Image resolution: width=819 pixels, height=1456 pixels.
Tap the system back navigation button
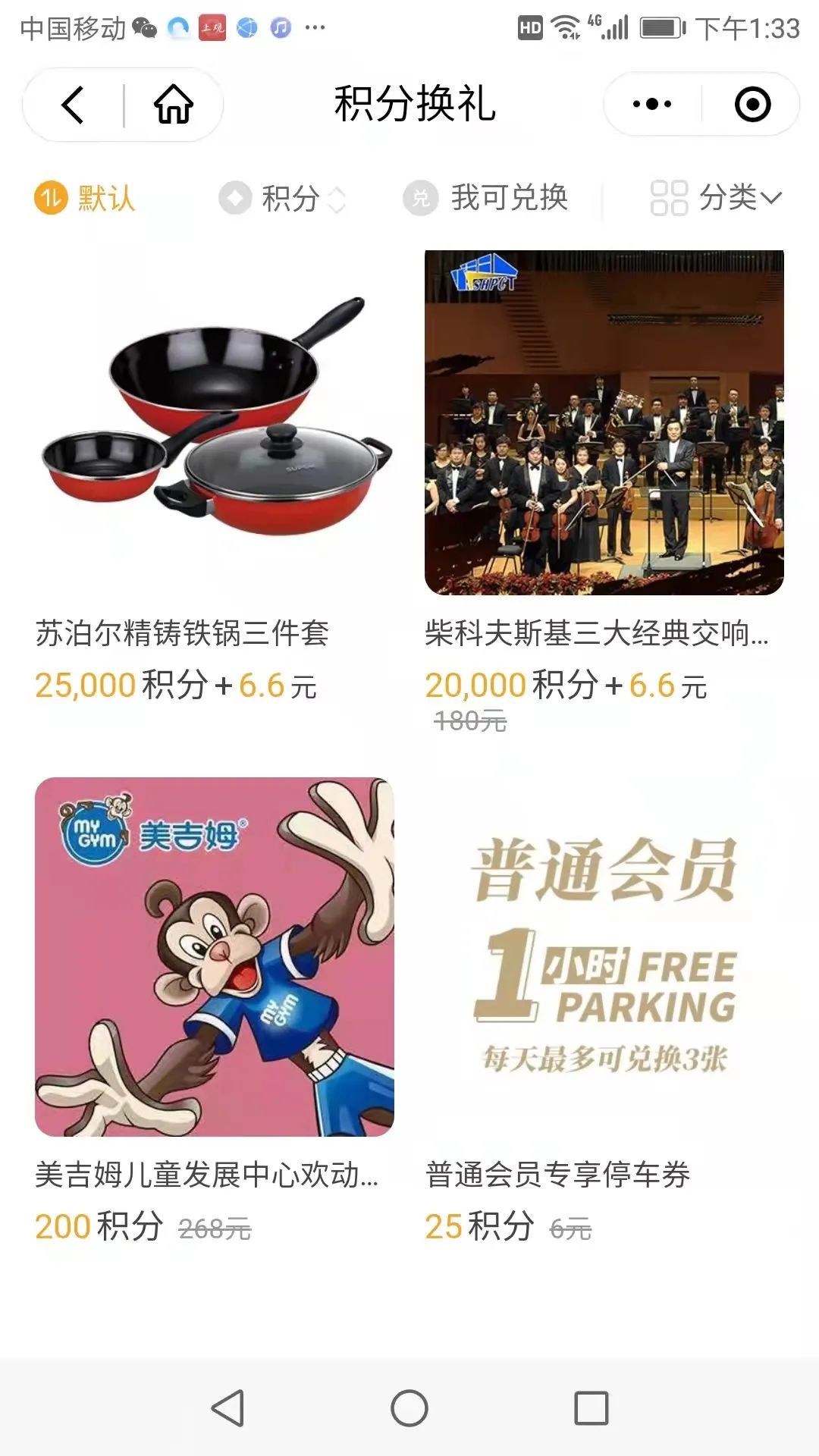(x=227, y=1408)
